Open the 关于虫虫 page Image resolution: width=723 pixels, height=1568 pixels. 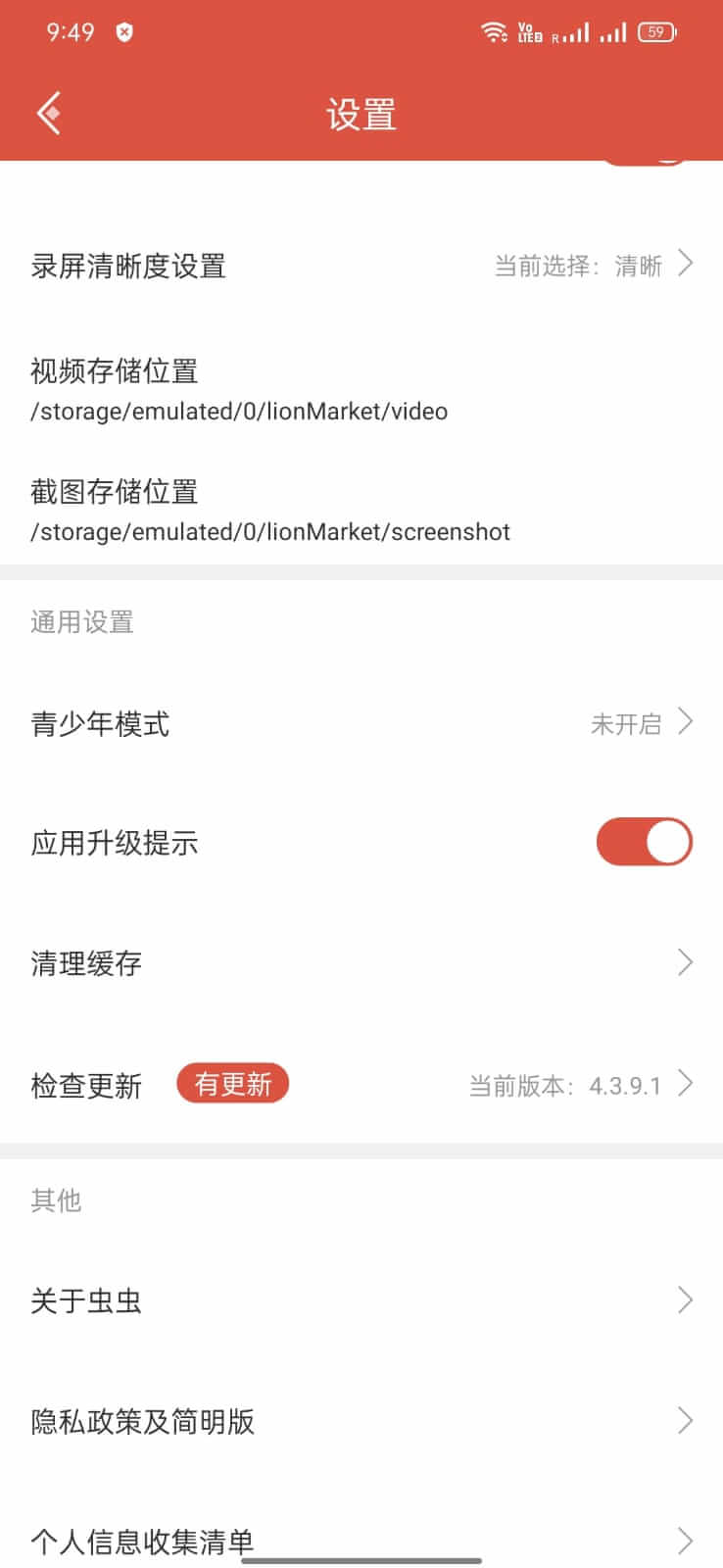pos(361,1300)
